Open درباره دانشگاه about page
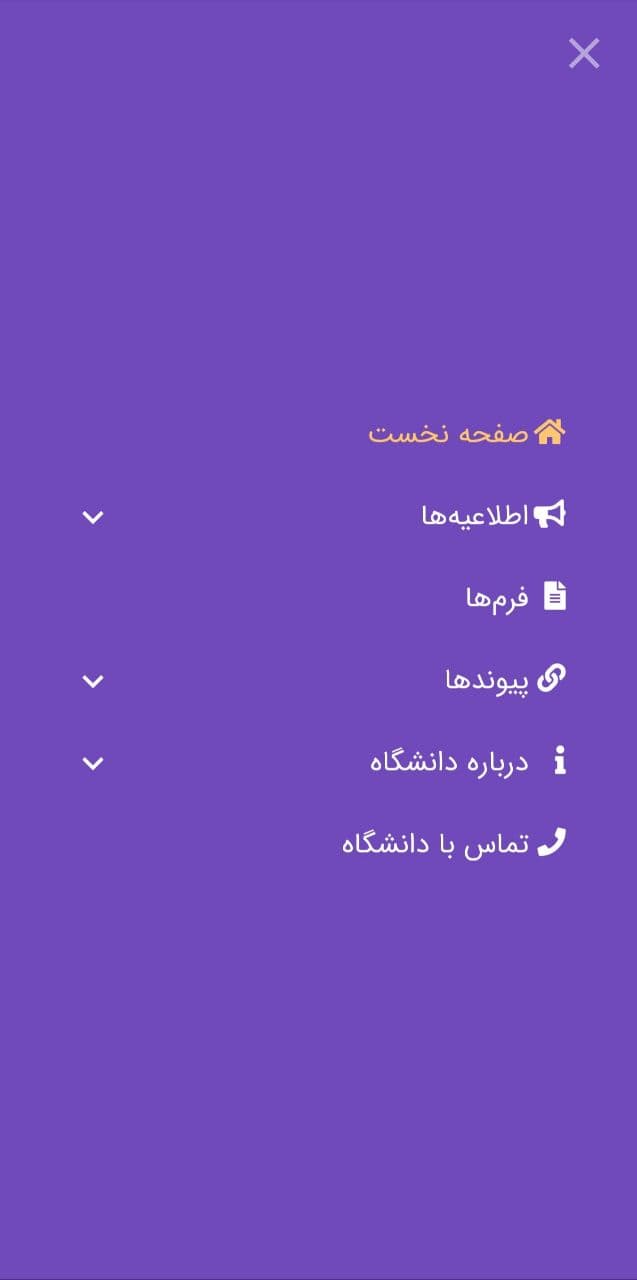This screenshot has height=1280, width=637. pyautogui.click(x=467, y=762)
